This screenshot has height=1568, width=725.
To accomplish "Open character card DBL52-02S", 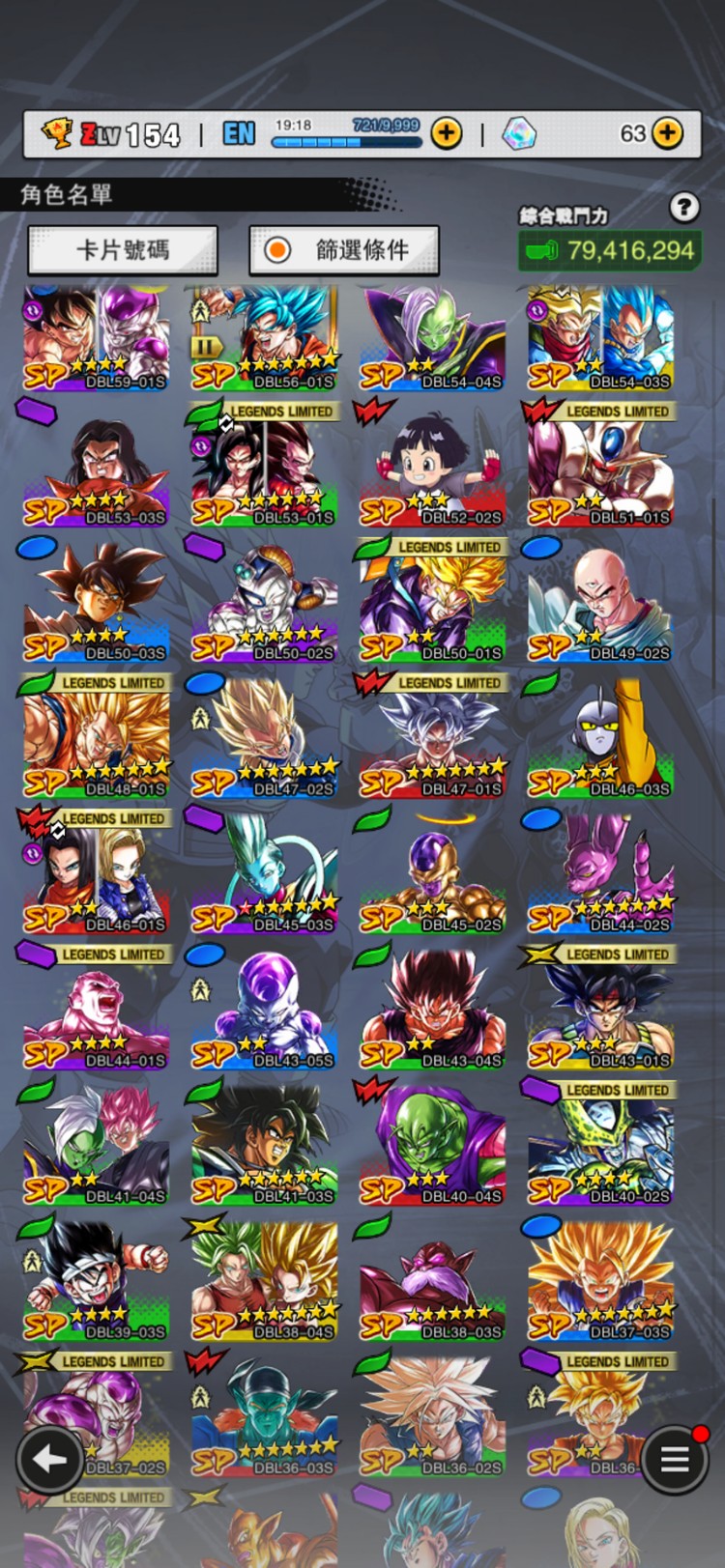I will click(x=433, y=473).
